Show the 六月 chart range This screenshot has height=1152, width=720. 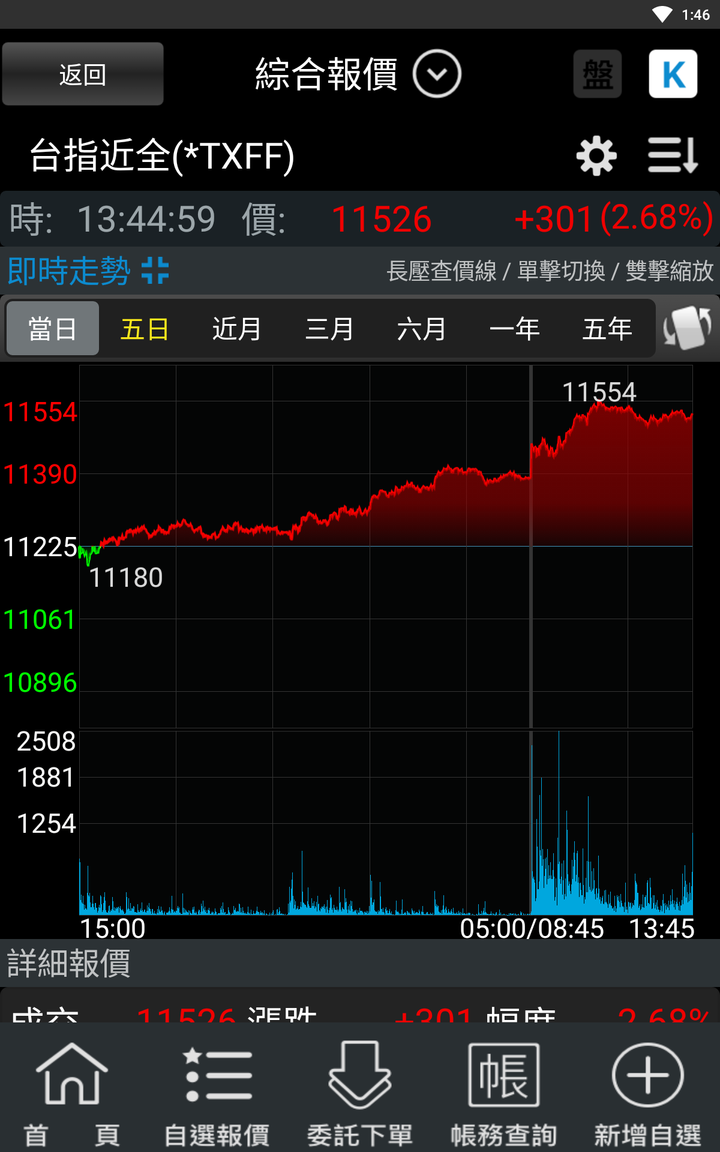[x=422, y=328]
